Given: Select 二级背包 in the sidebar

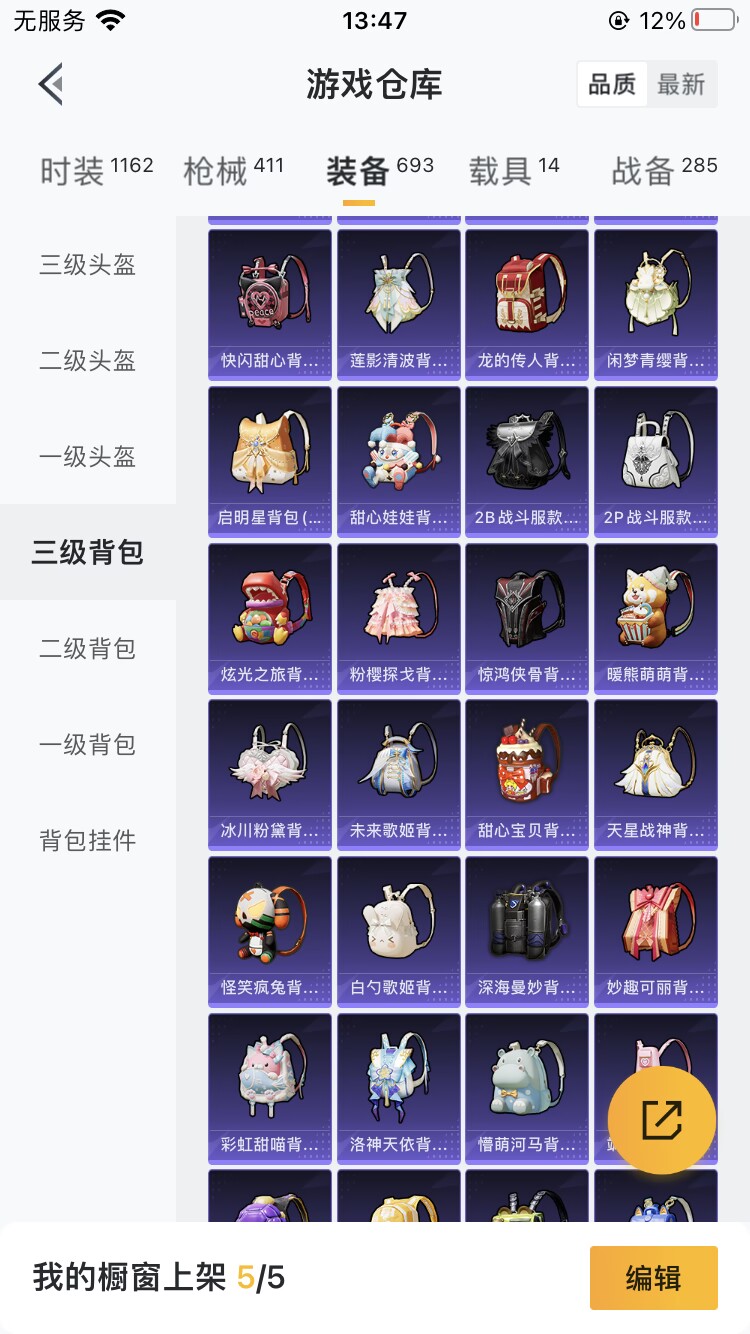Looking at the screenshot, I should [88, 649].
